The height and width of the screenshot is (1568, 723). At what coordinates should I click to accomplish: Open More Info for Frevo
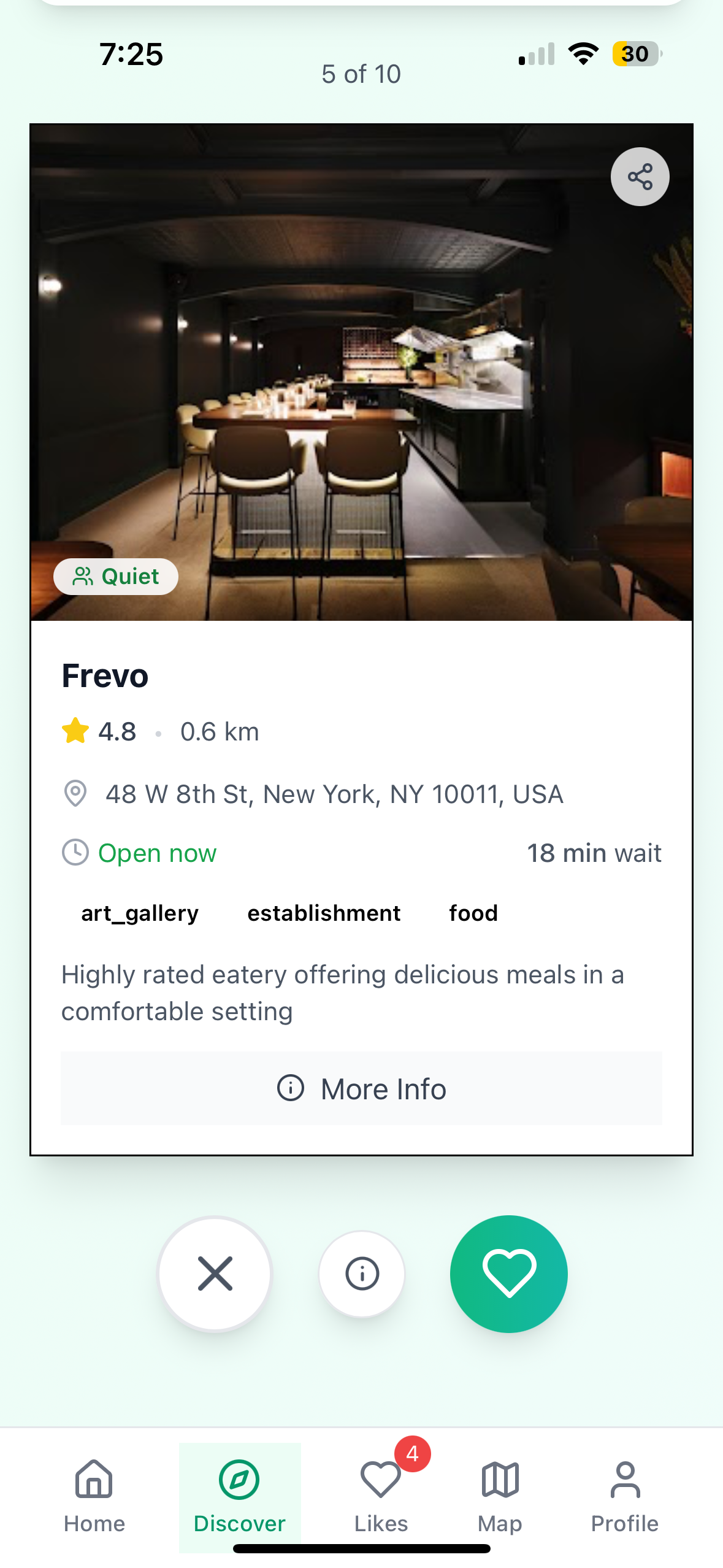tap(361, 1088)
